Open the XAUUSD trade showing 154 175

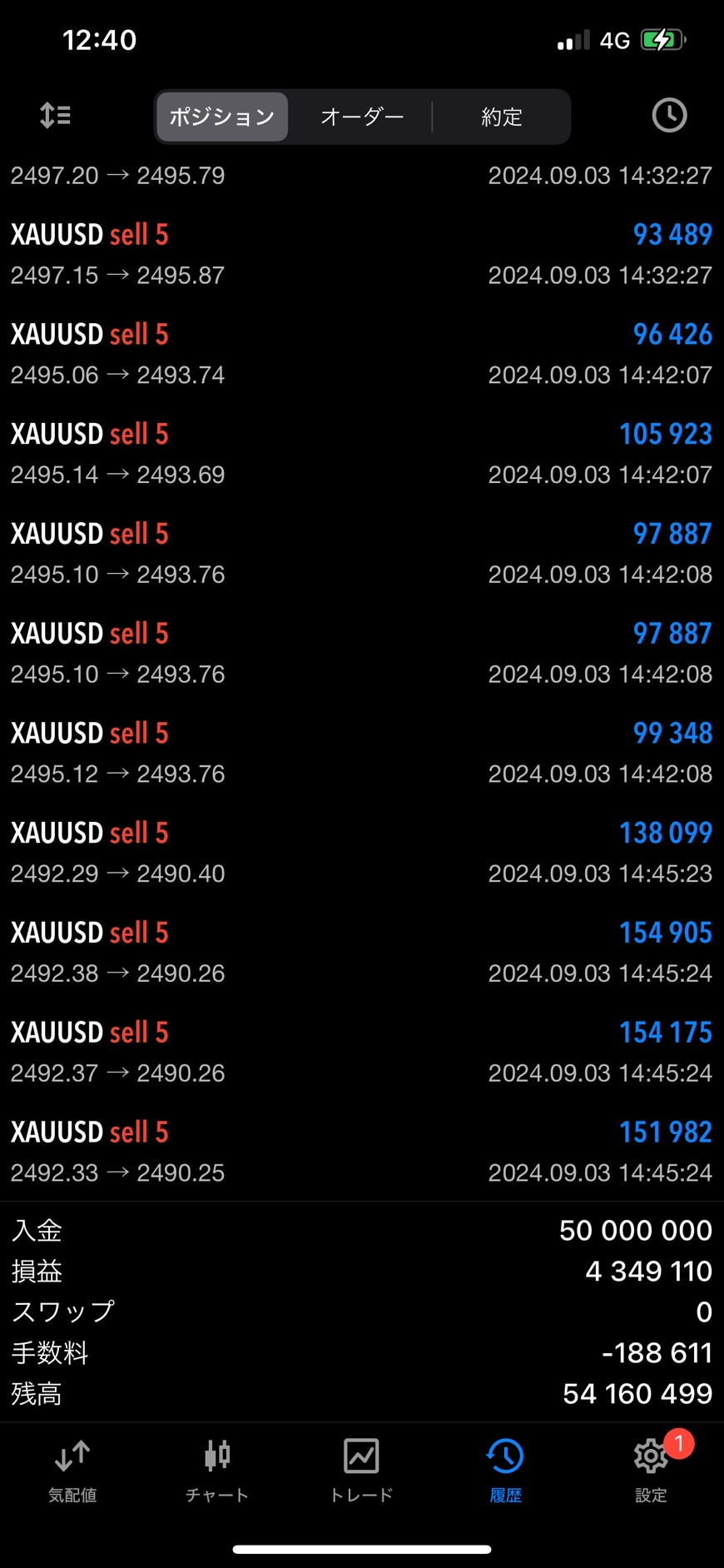point(361,1053)
